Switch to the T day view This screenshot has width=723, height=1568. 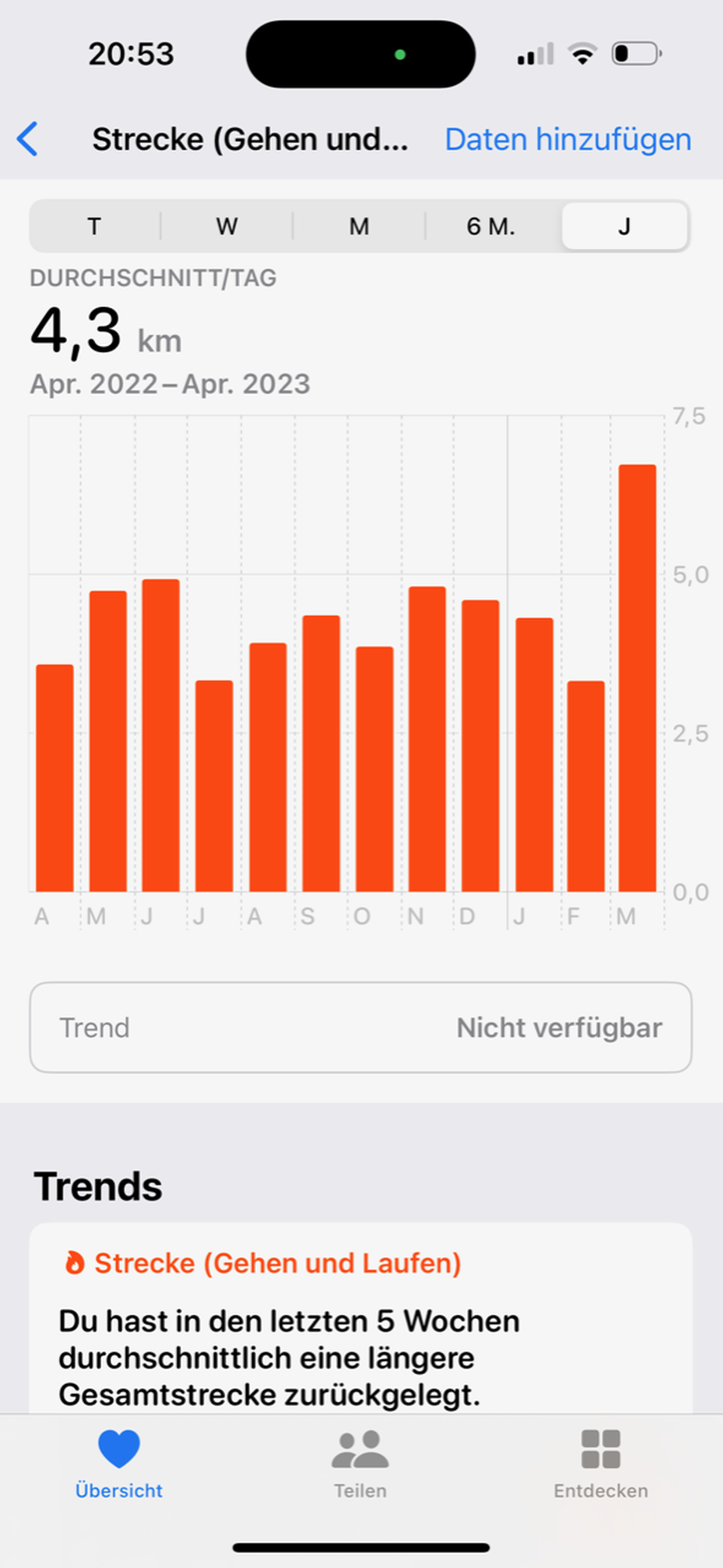[94, 226]
